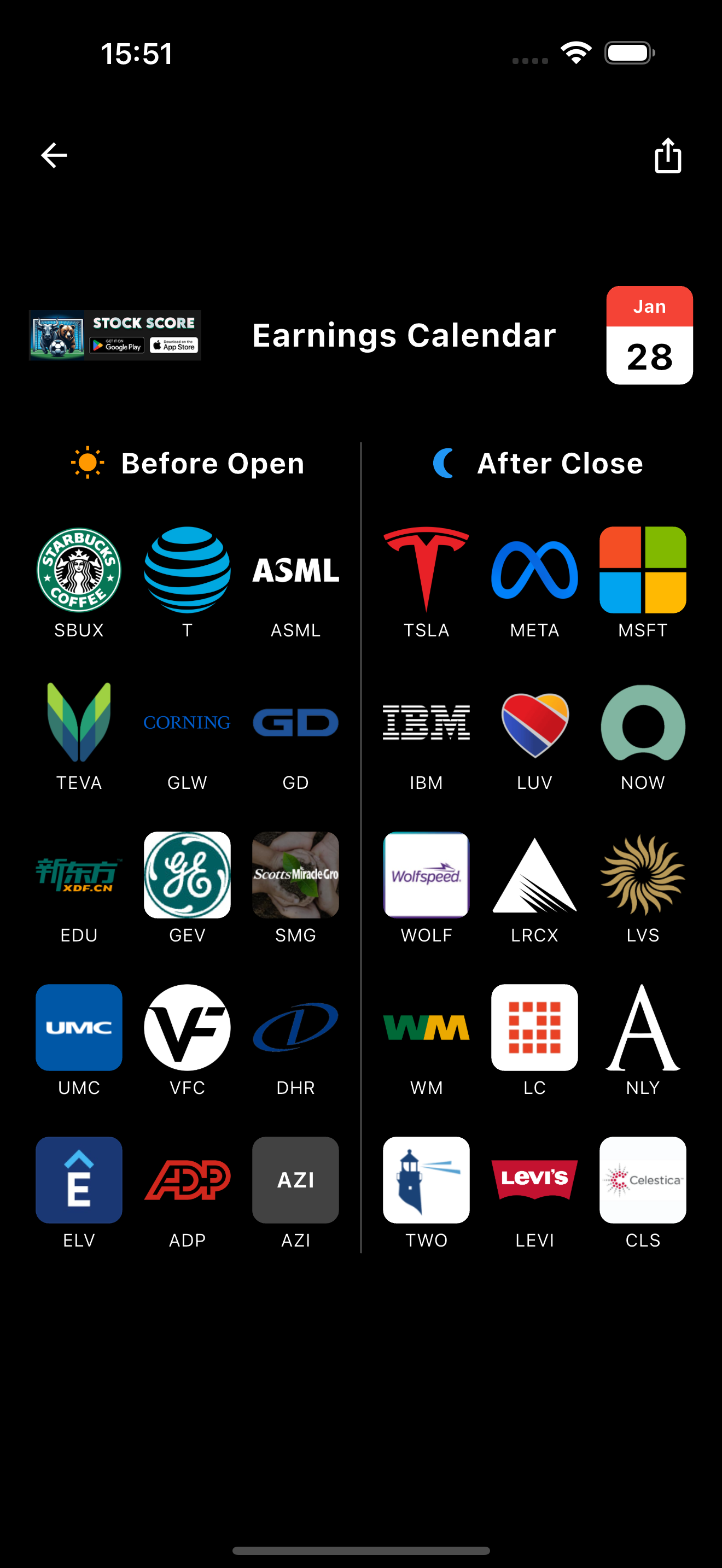
Task: Select the Starbucks SBUX logo
Action: click(x=79, y=570)
